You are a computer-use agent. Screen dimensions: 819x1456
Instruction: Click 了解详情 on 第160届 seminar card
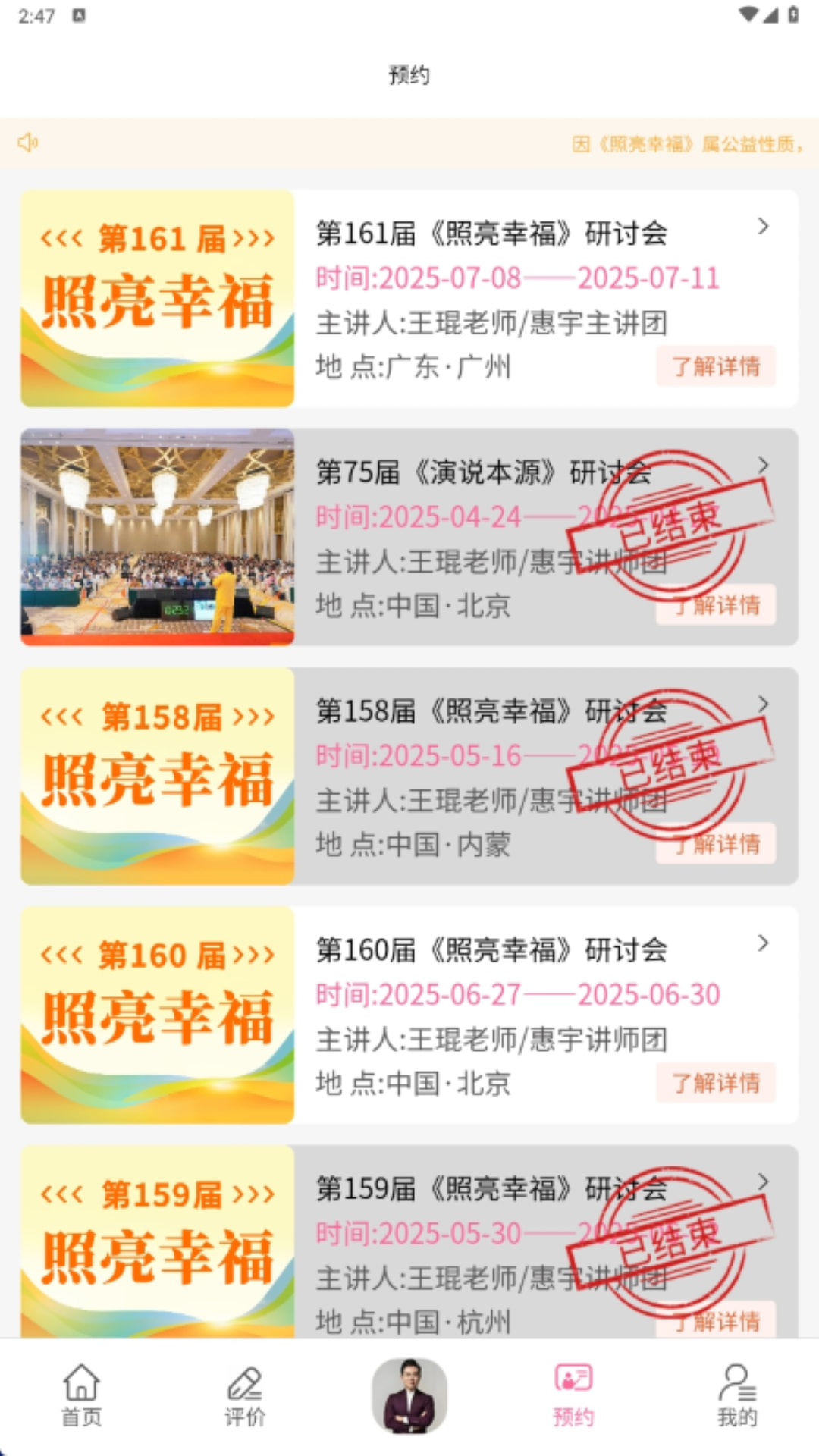coord(715,1084)
